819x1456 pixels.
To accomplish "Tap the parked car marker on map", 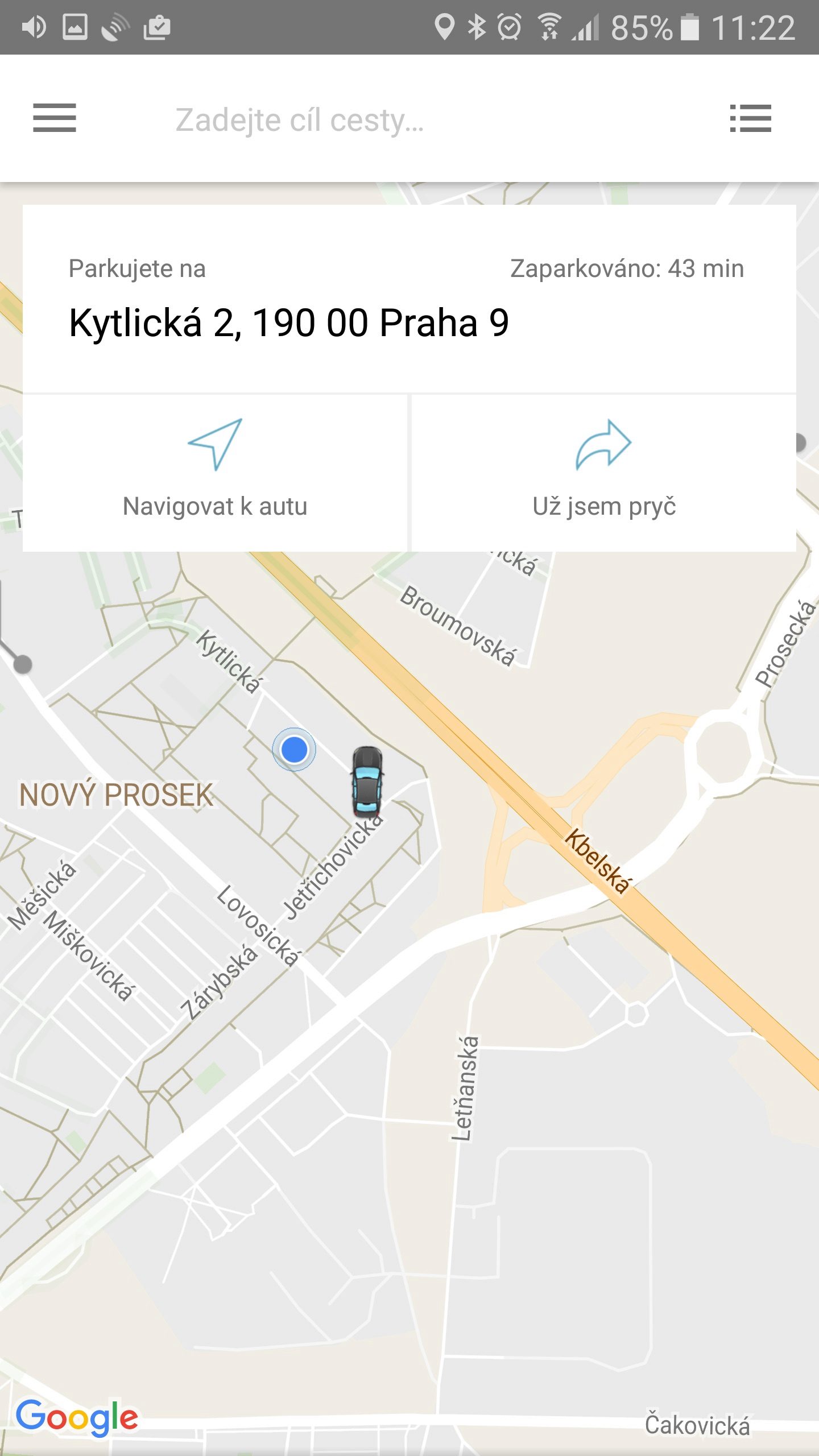I will coord(367,780).
